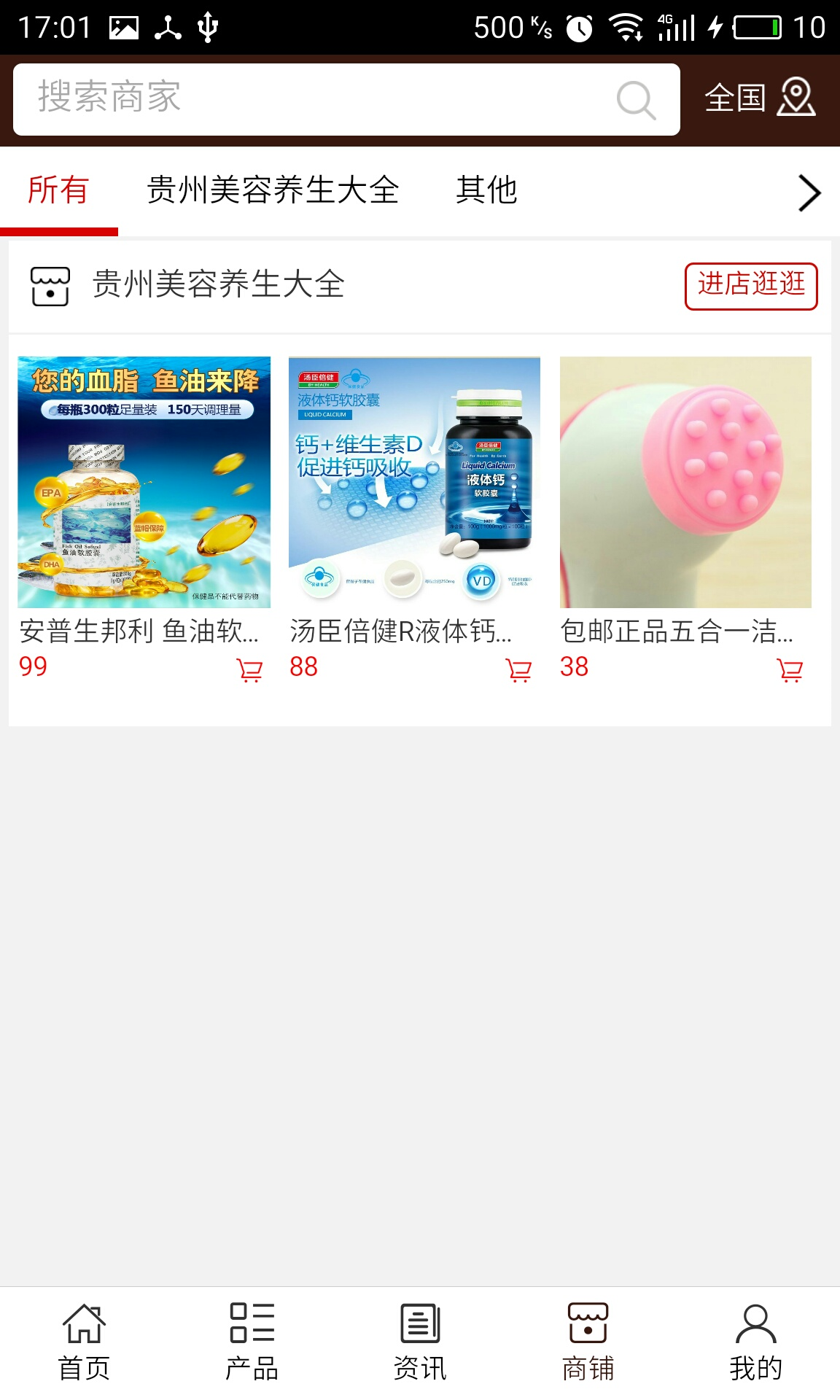The width and height of the screenshot is (840, 1400).
Task: Open the 汤臣倍健 液体钙 product
Action: 414,483
